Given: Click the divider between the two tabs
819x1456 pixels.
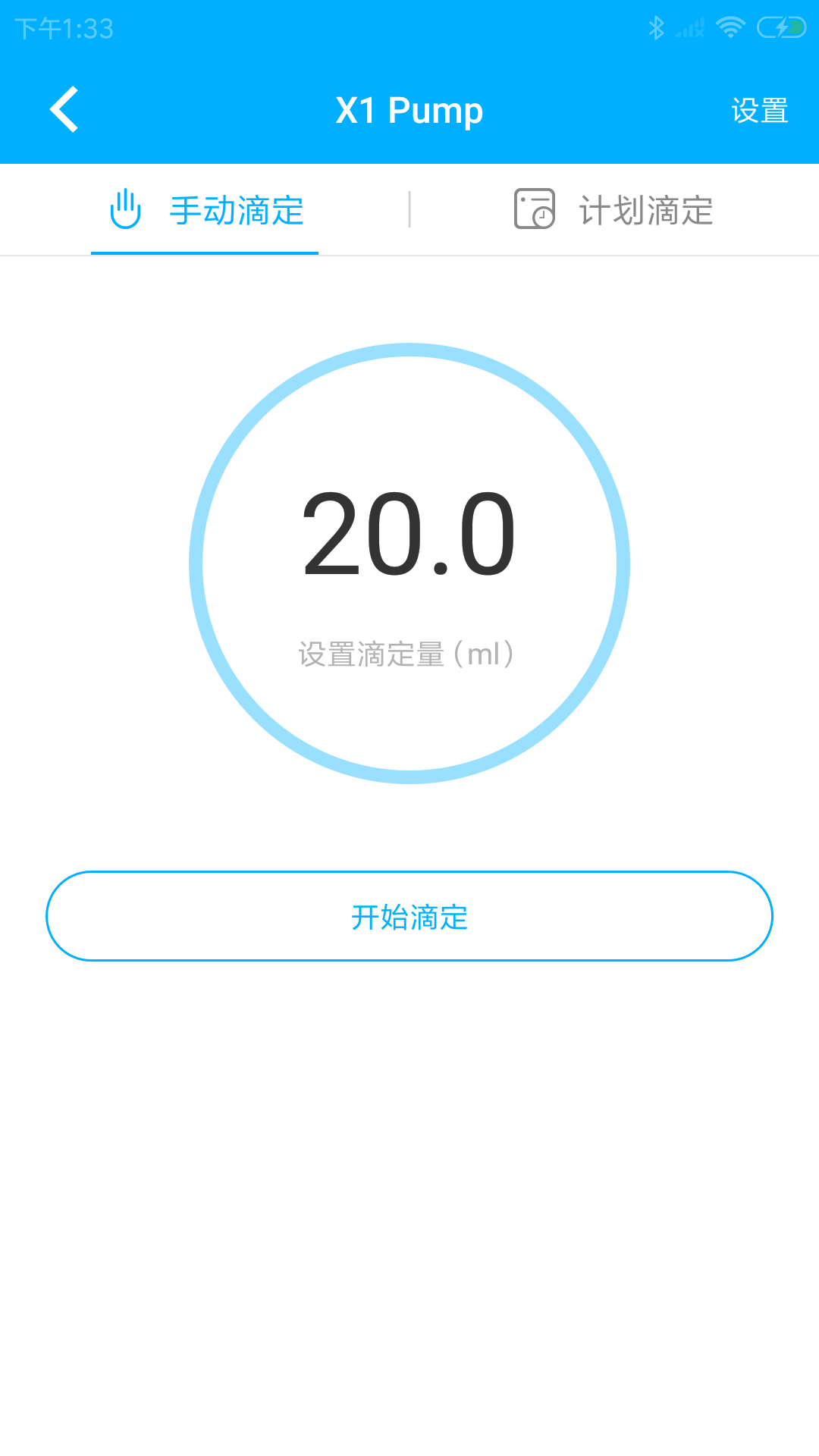Looking at the screenshot, I should pyautogui.click(x=409, y=209).
